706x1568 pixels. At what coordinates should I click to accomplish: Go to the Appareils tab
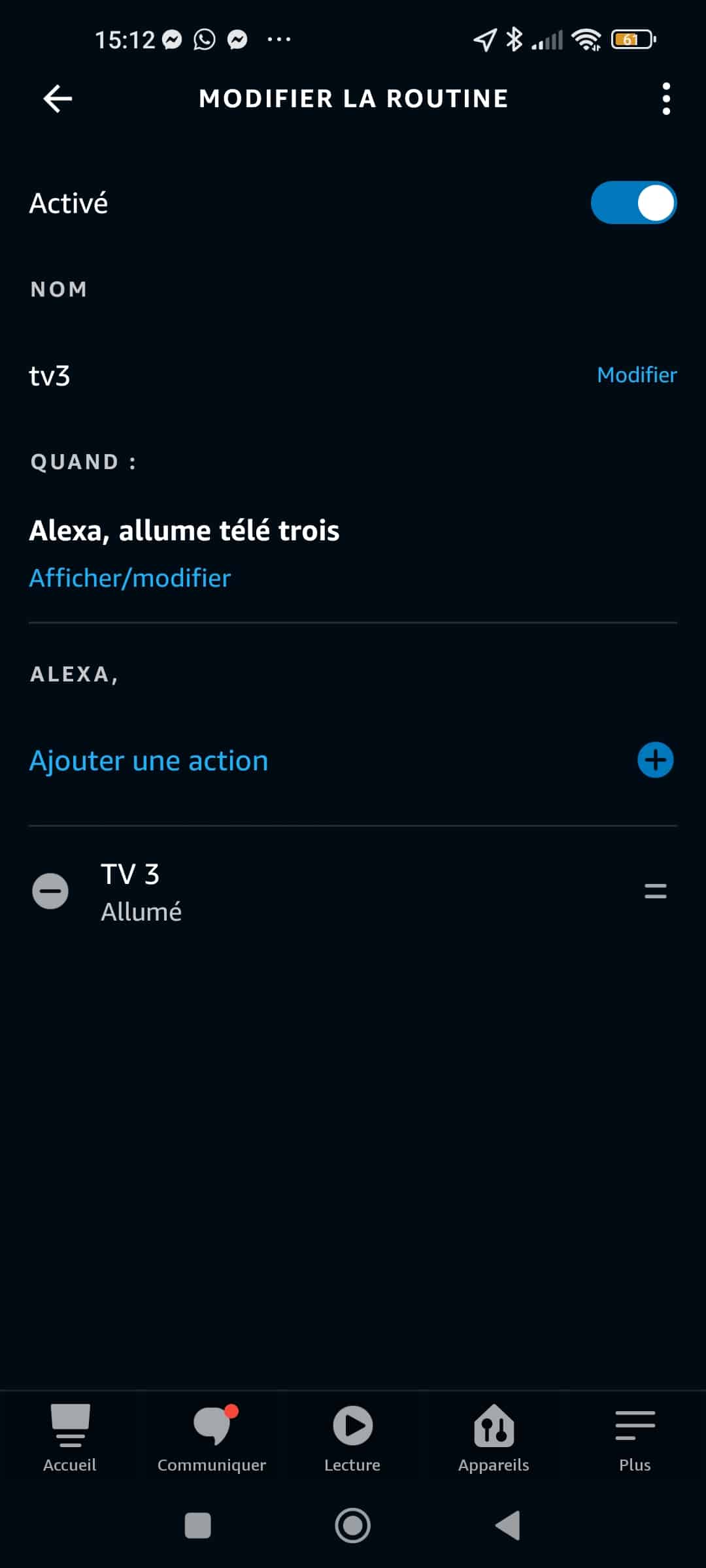[494, 1437]
